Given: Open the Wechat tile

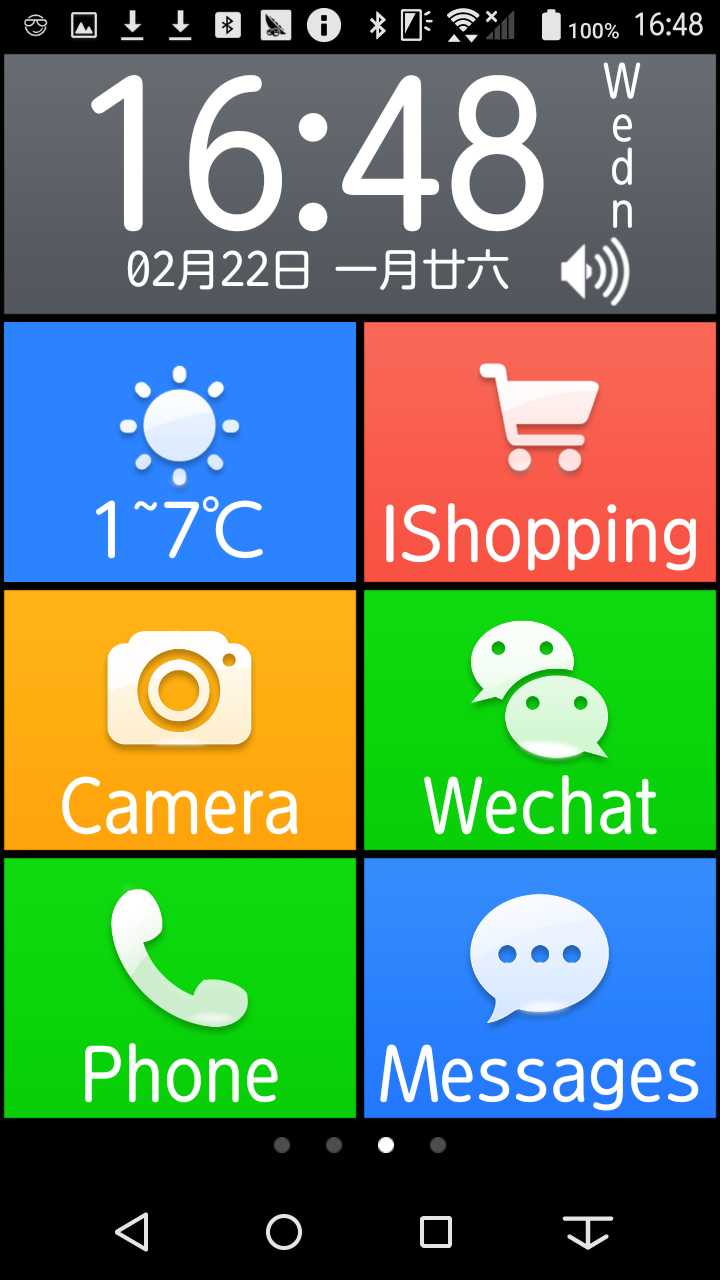Looking at the screenshot, I should coord(540,720).
